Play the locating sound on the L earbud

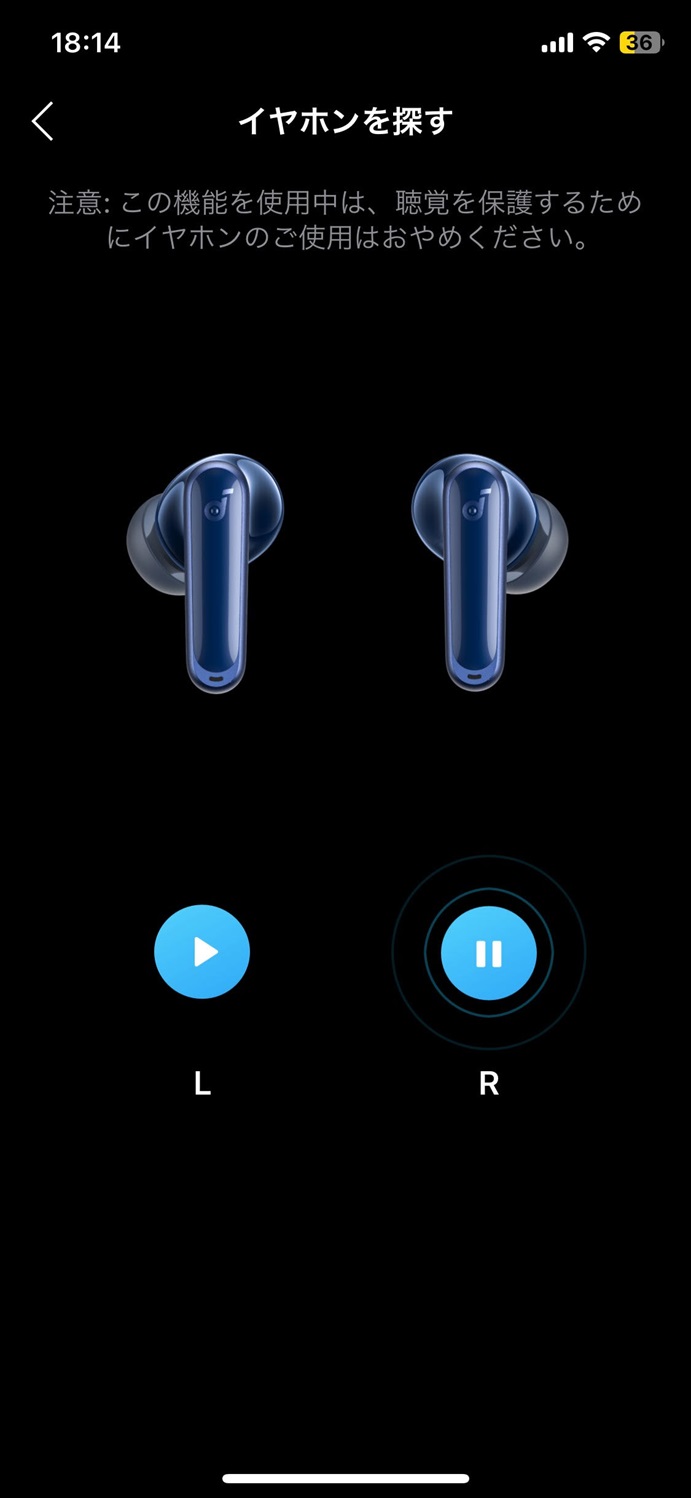(x=202, y=952)
